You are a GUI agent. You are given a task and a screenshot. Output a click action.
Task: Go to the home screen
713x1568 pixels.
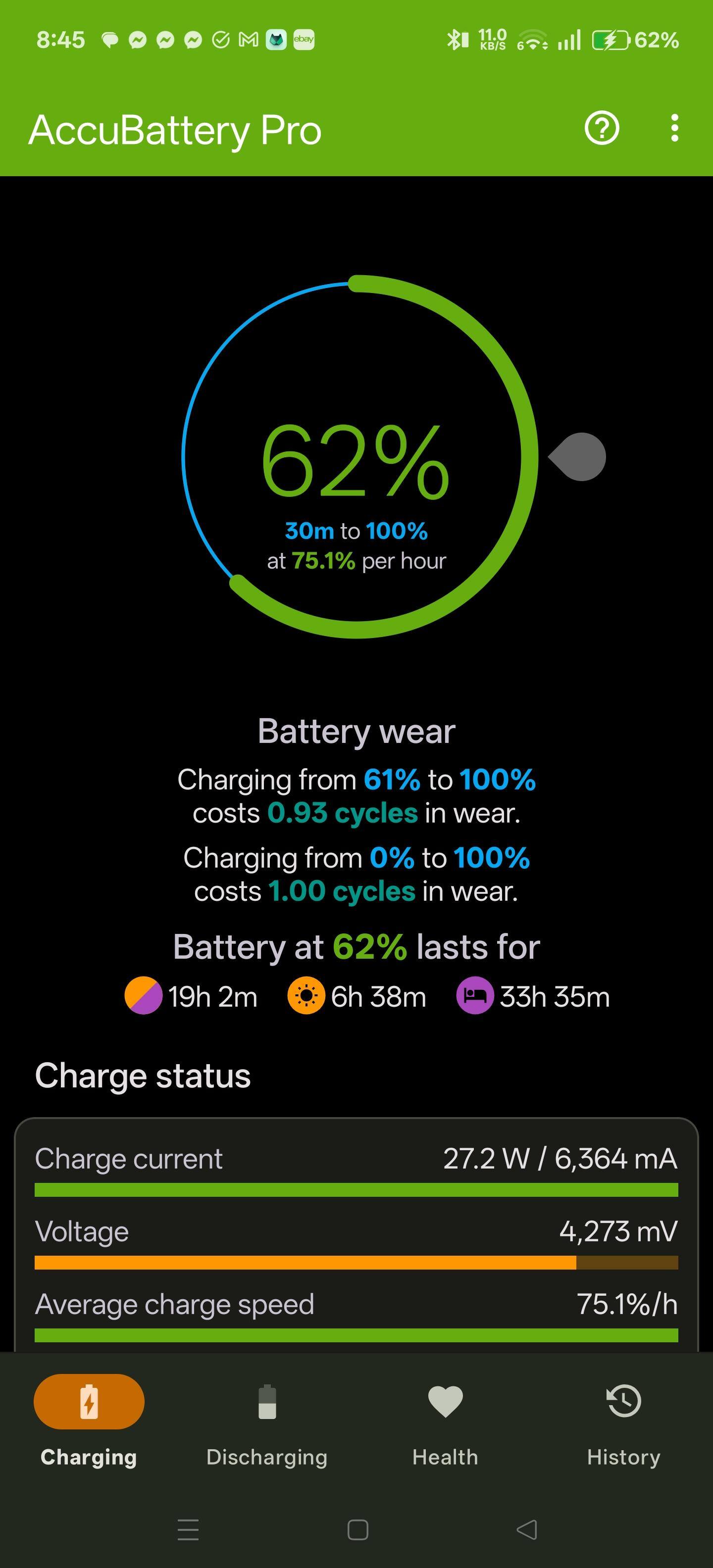pyautogui.click(x=357, y=1529)
